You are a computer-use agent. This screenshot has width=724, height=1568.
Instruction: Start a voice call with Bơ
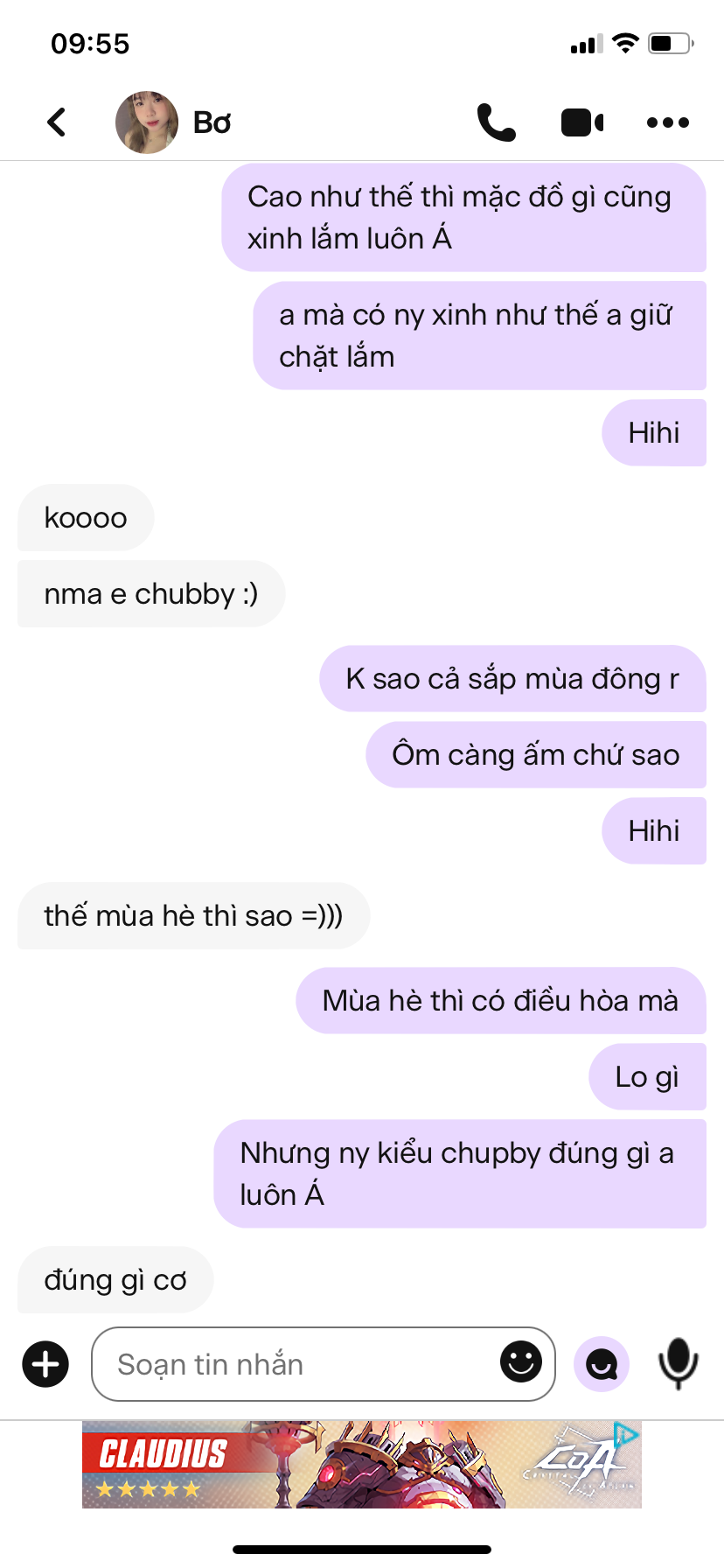pyautogui.click(x=496, y=122)
